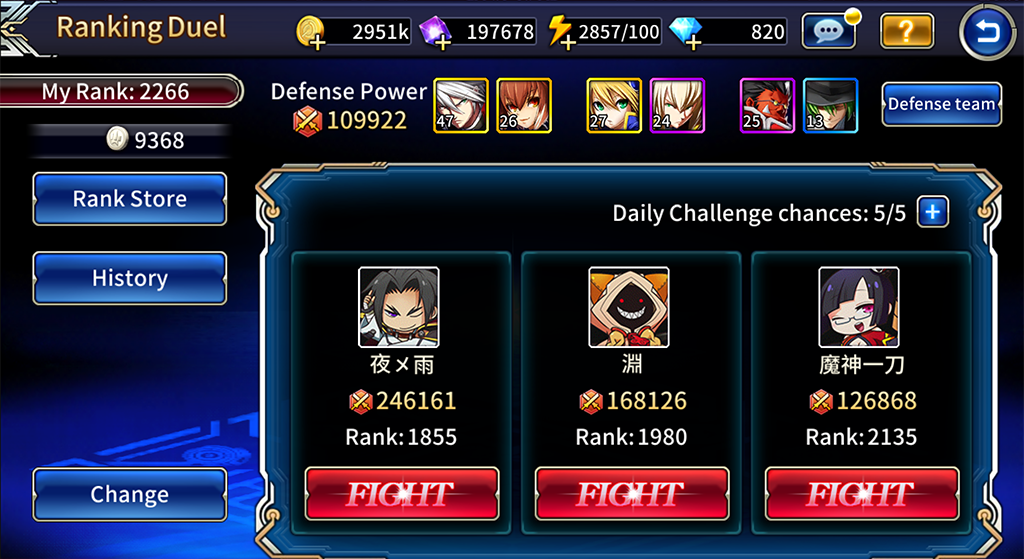
Task: Fight opponent 魔神一刀 ranked 2135
Action: point(862,494)
